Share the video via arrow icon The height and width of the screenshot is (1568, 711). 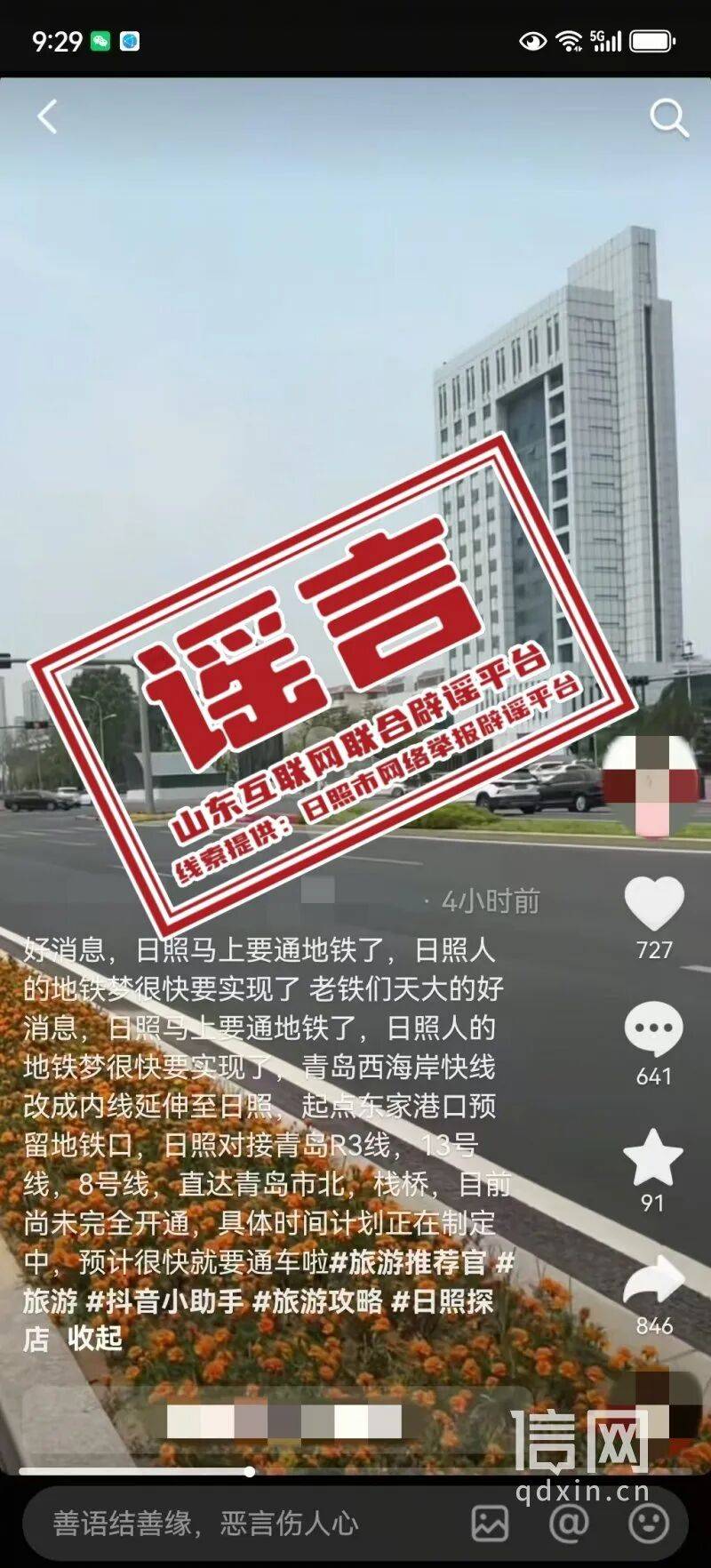pos(653,1282)
